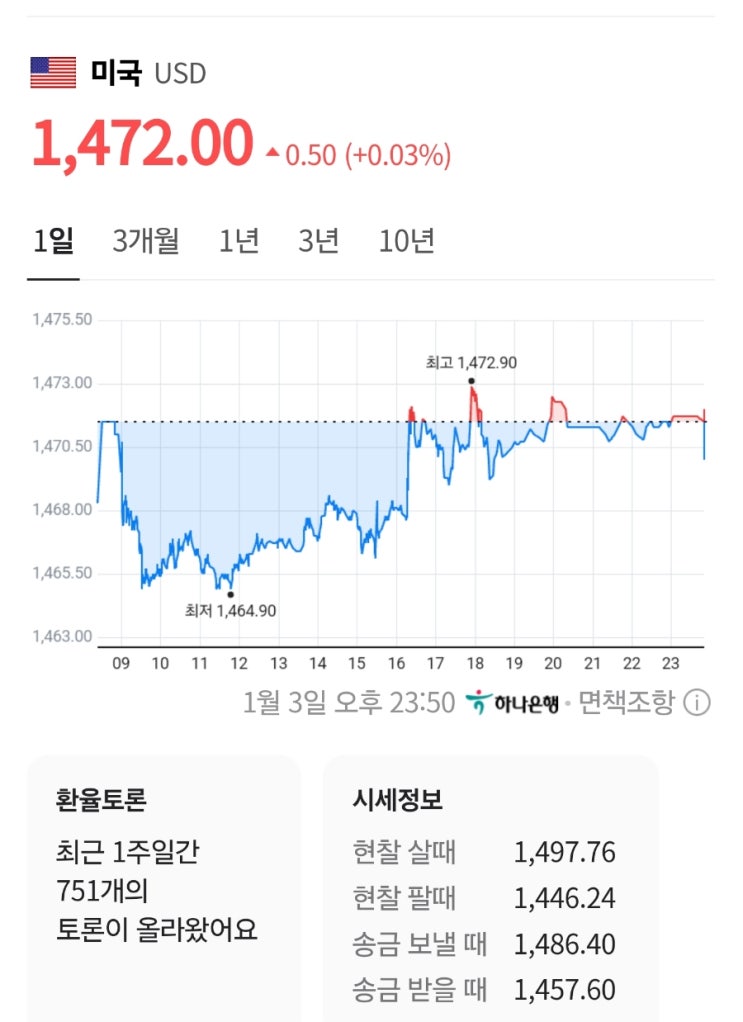The height and width of the screenshot is (1022, 743).
Task: View the 10년 exchange rate history
Action: pyautogui.click(x=407, y=241)
